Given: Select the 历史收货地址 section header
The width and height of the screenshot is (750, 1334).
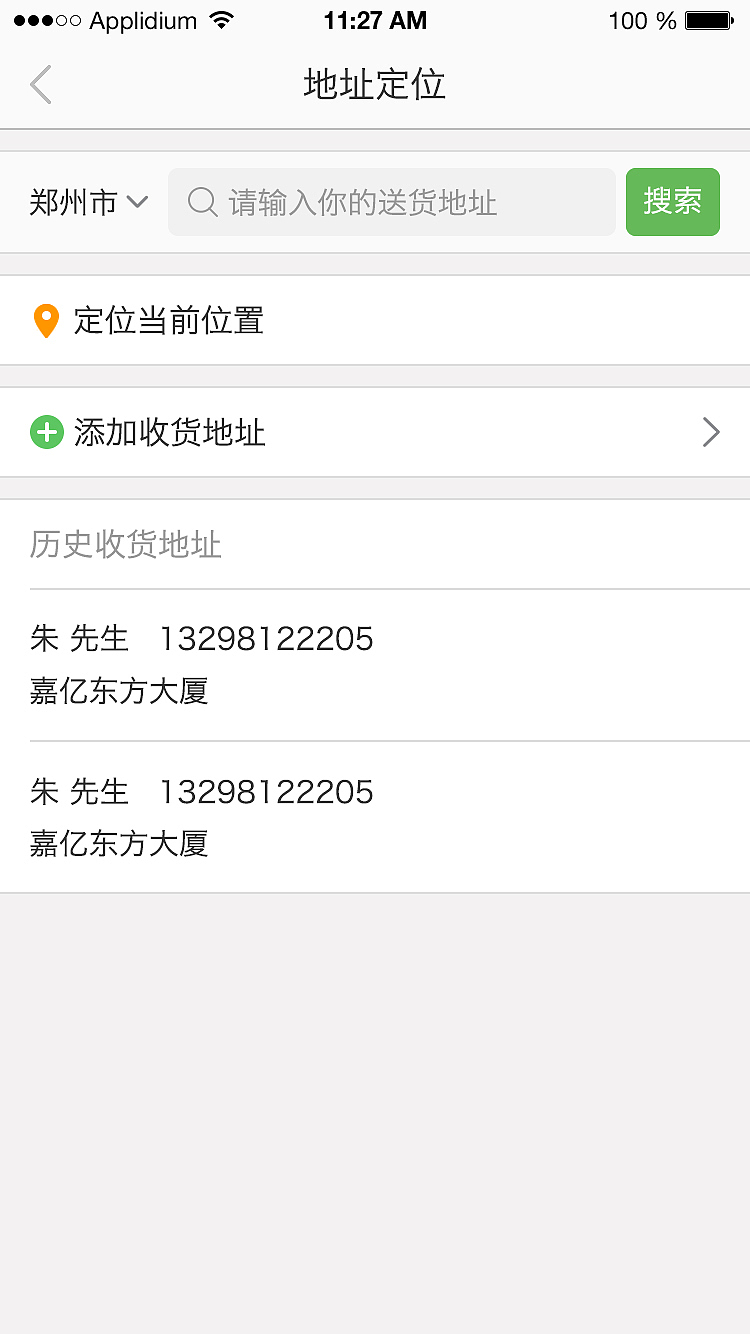Looking at the screenshot, I should [125, 545].
